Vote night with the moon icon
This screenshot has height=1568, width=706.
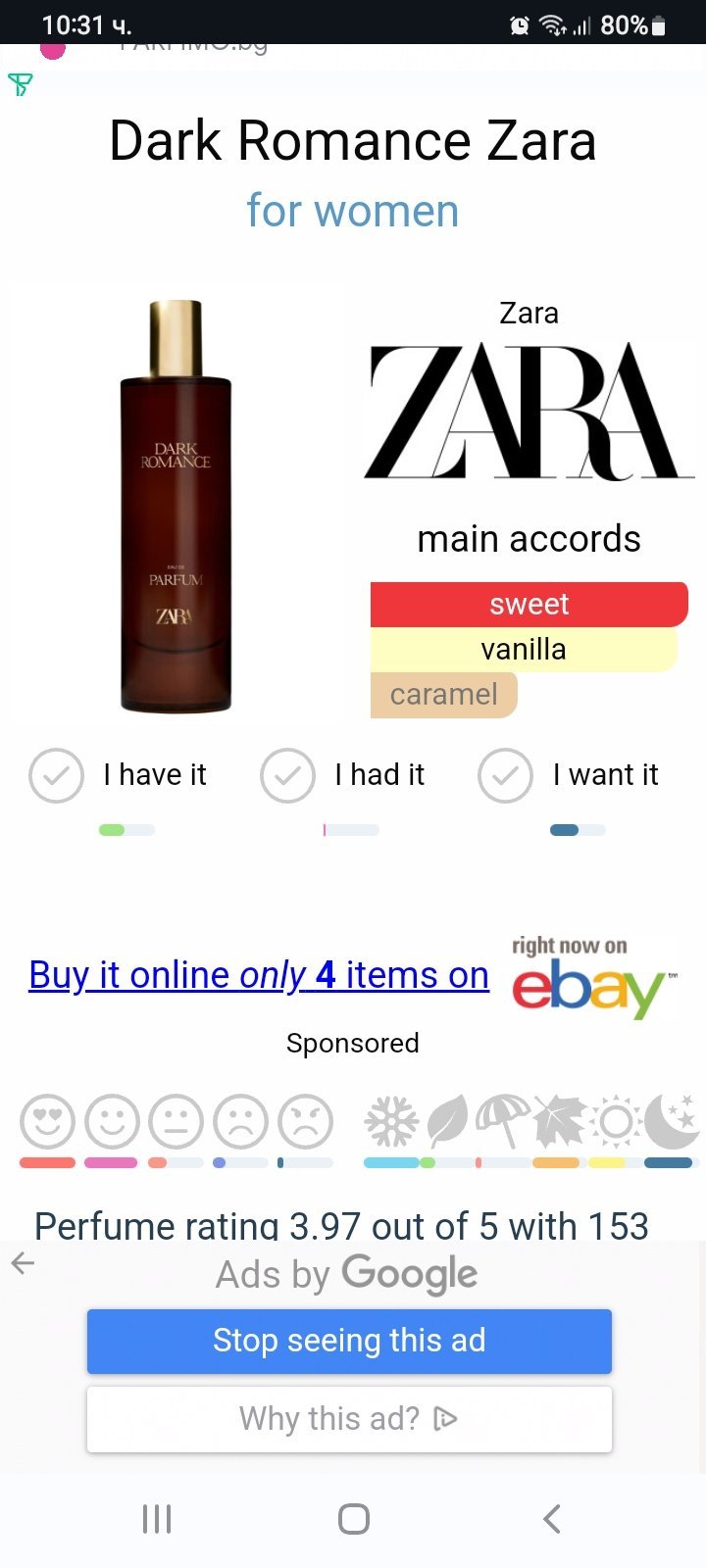pyautogui.click(x=673, y=1121)
